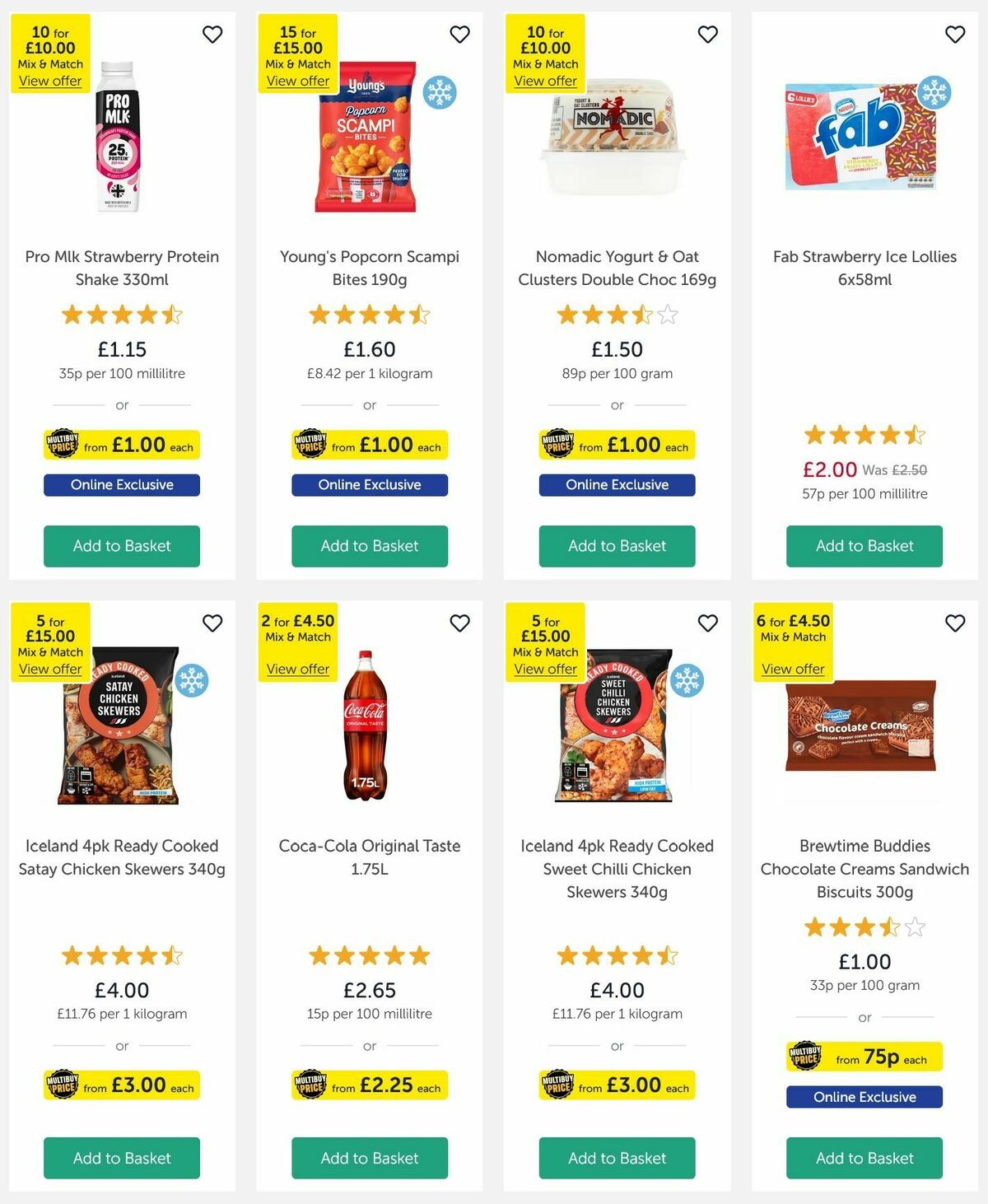
Task: Add Fab Strawberry Ice Lollies to basket
Action: (x=864, y=546)
